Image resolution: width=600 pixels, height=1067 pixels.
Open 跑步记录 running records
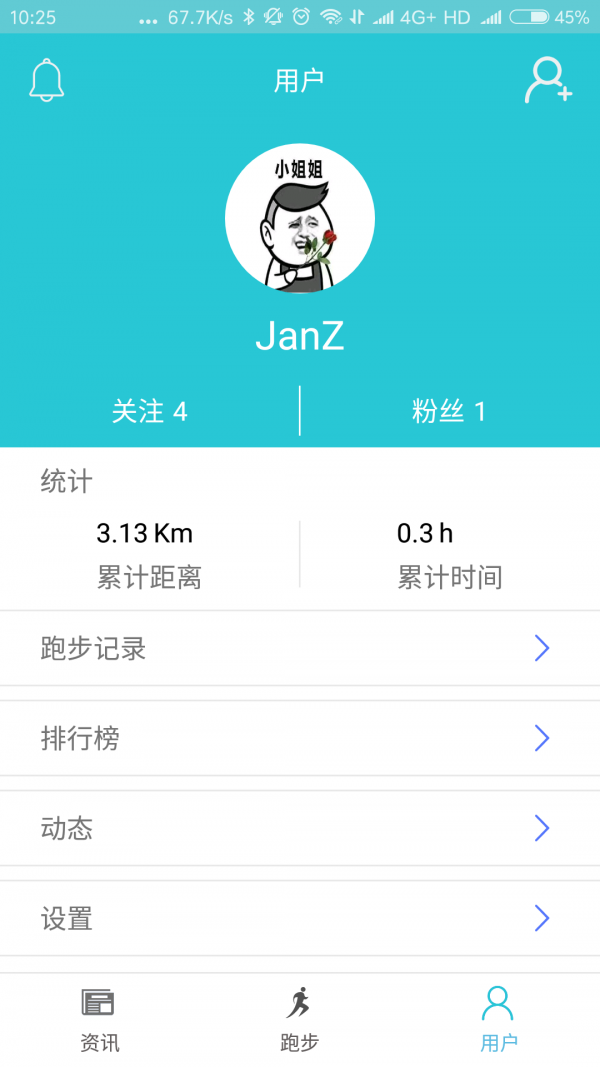point(300,648)
